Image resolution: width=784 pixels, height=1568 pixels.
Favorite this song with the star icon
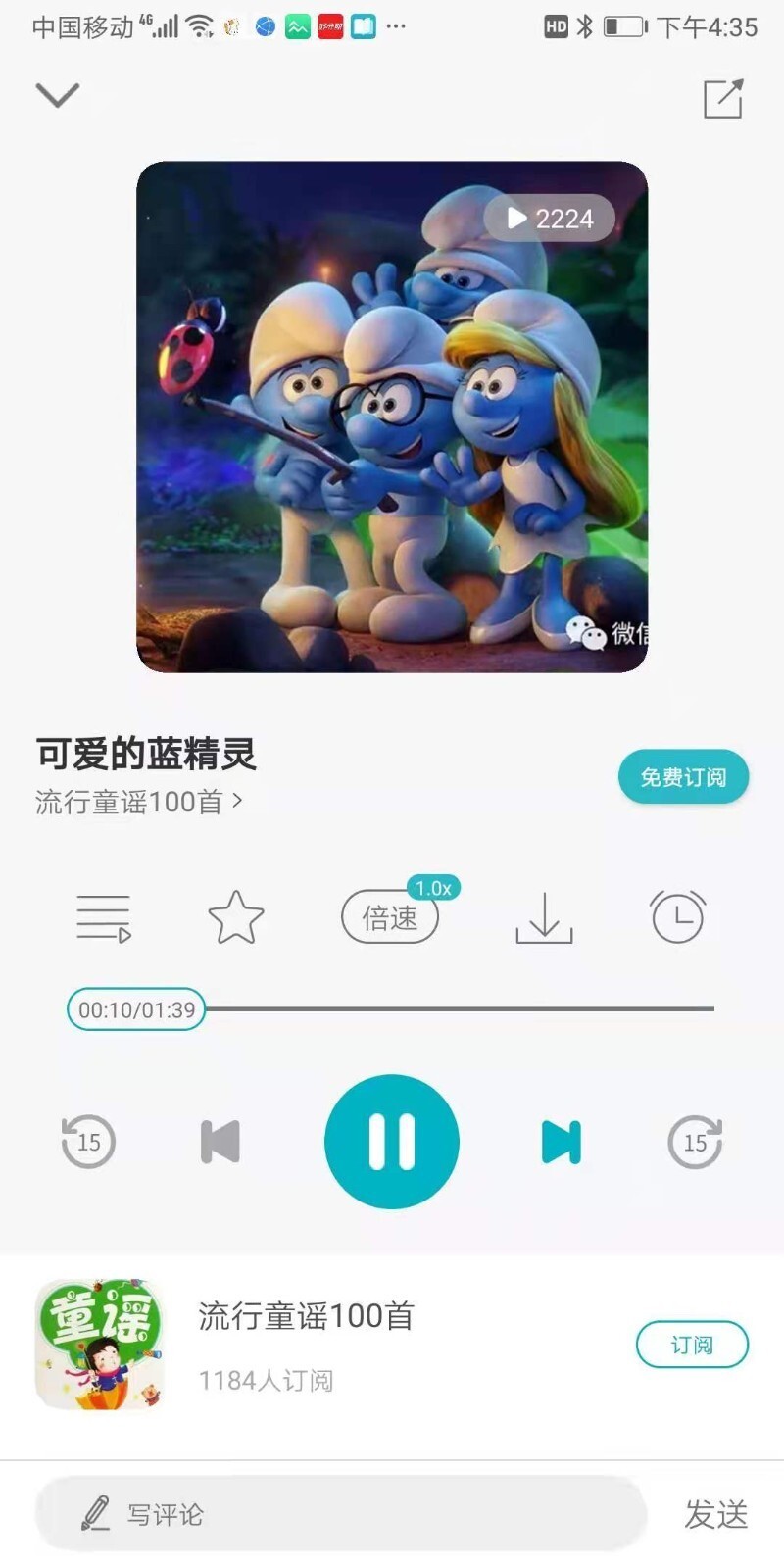(x=236, y=916)
